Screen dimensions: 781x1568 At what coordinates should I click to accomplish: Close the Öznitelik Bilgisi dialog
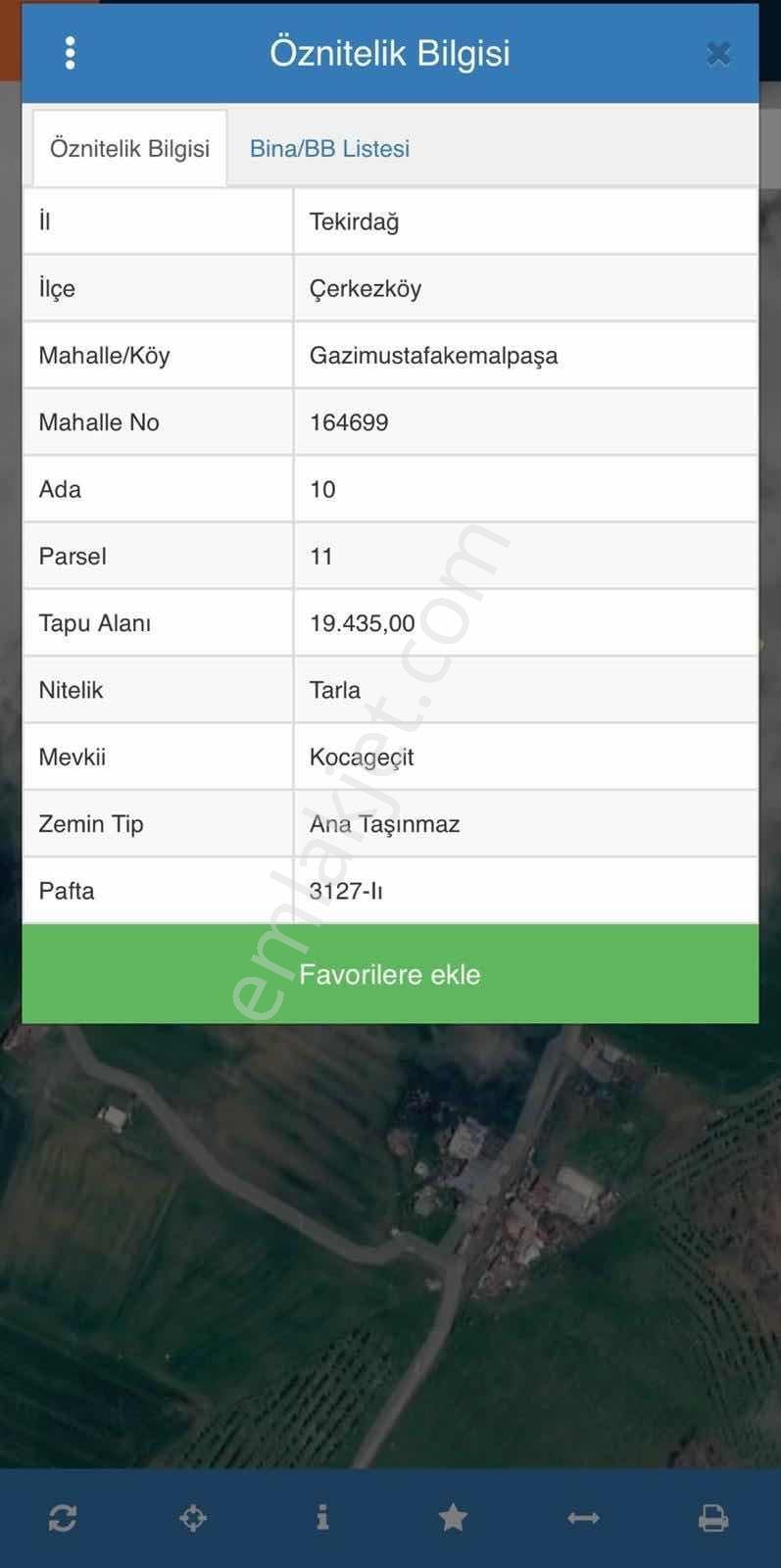[718, 54]
